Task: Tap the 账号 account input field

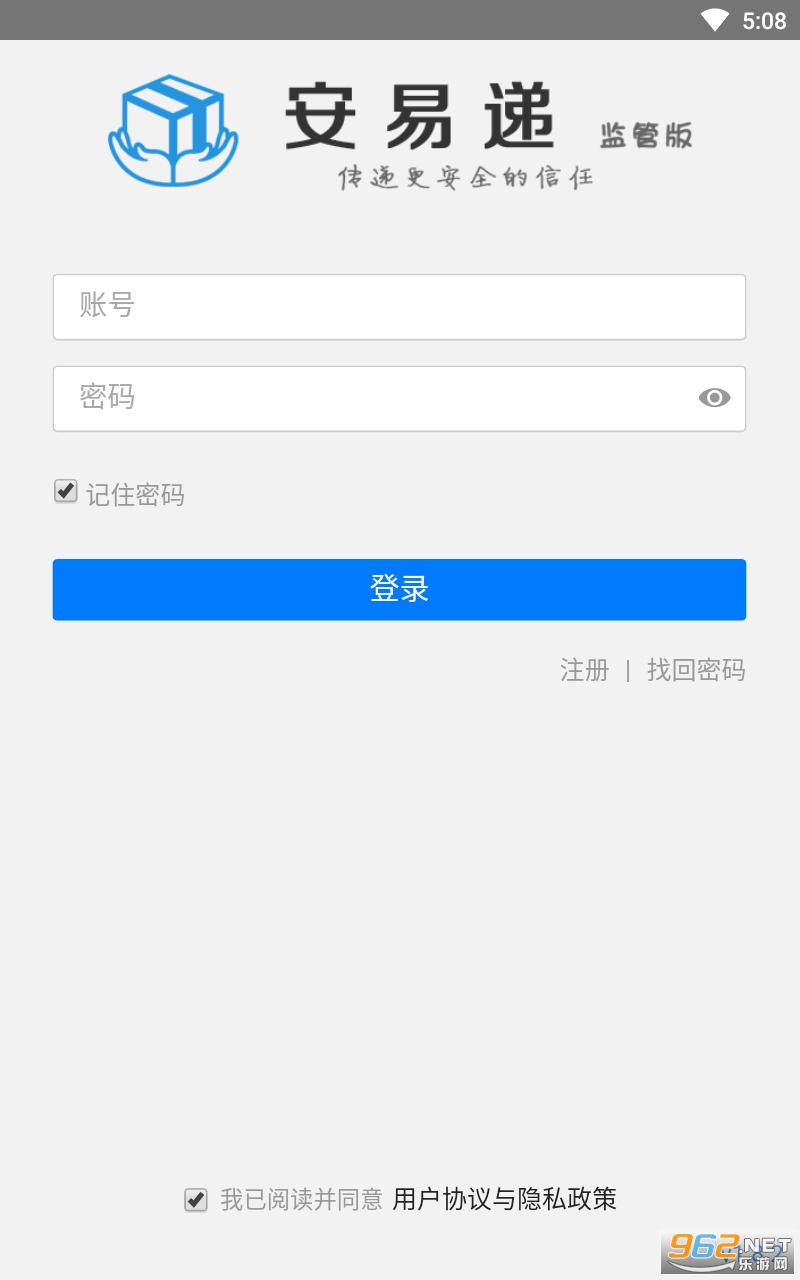Action: click(x=399, y=307)
